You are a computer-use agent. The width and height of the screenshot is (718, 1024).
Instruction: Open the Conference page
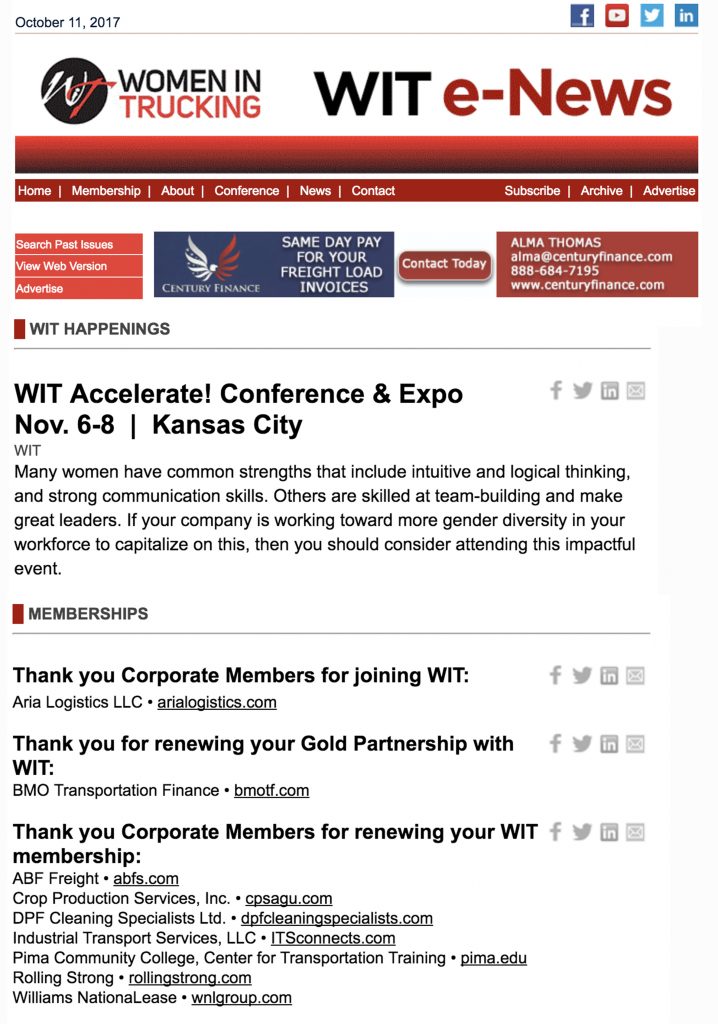[246, 191]
